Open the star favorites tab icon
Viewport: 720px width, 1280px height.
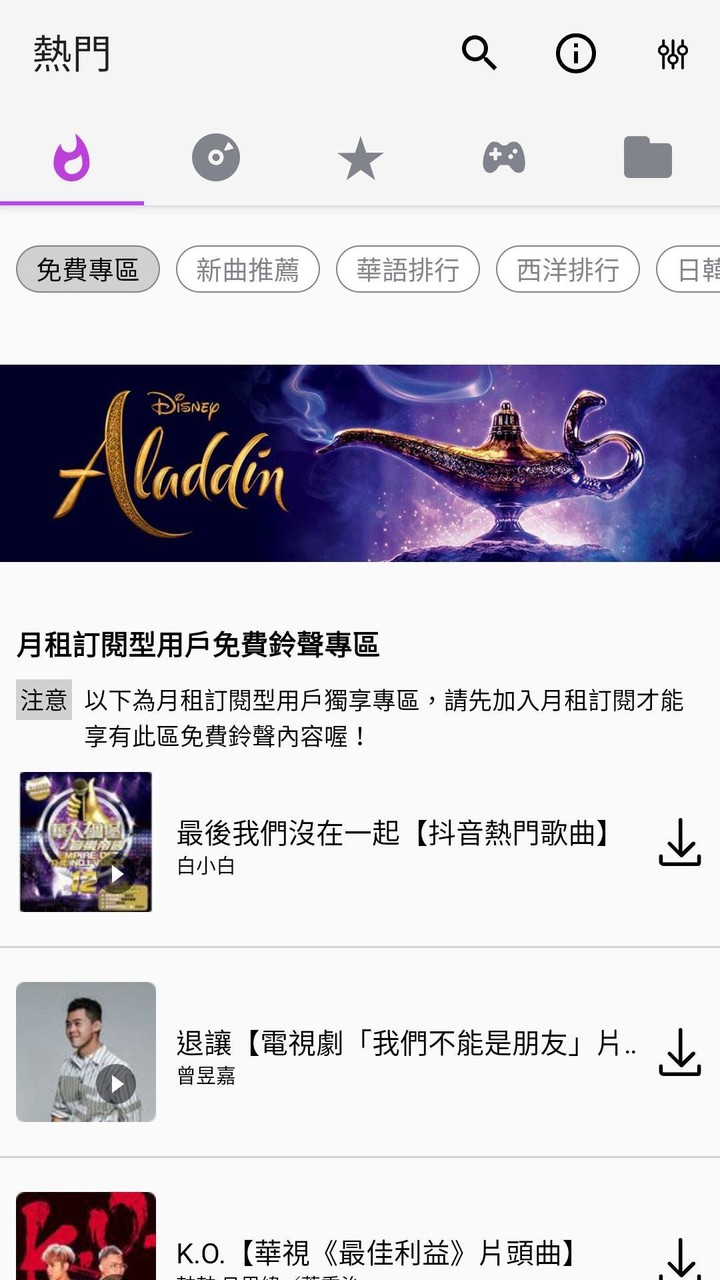pyautogui.click(x=359, y=157)
